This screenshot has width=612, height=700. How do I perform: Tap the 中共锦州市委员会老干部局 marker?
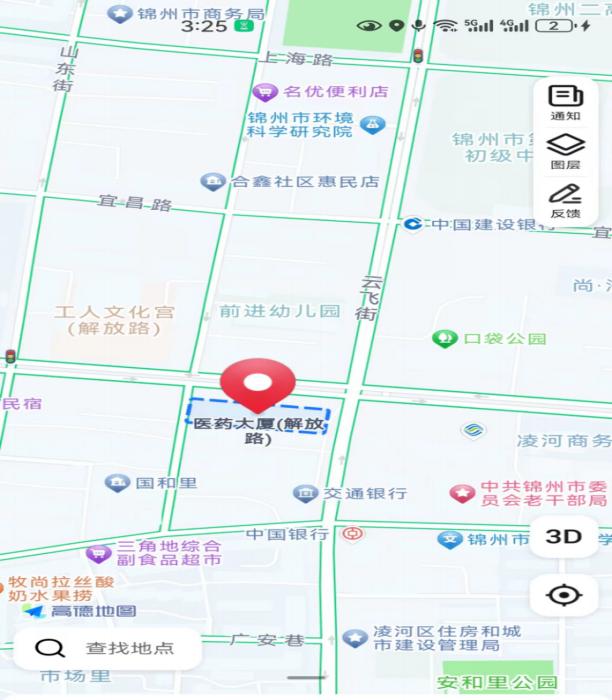[461, 494]
